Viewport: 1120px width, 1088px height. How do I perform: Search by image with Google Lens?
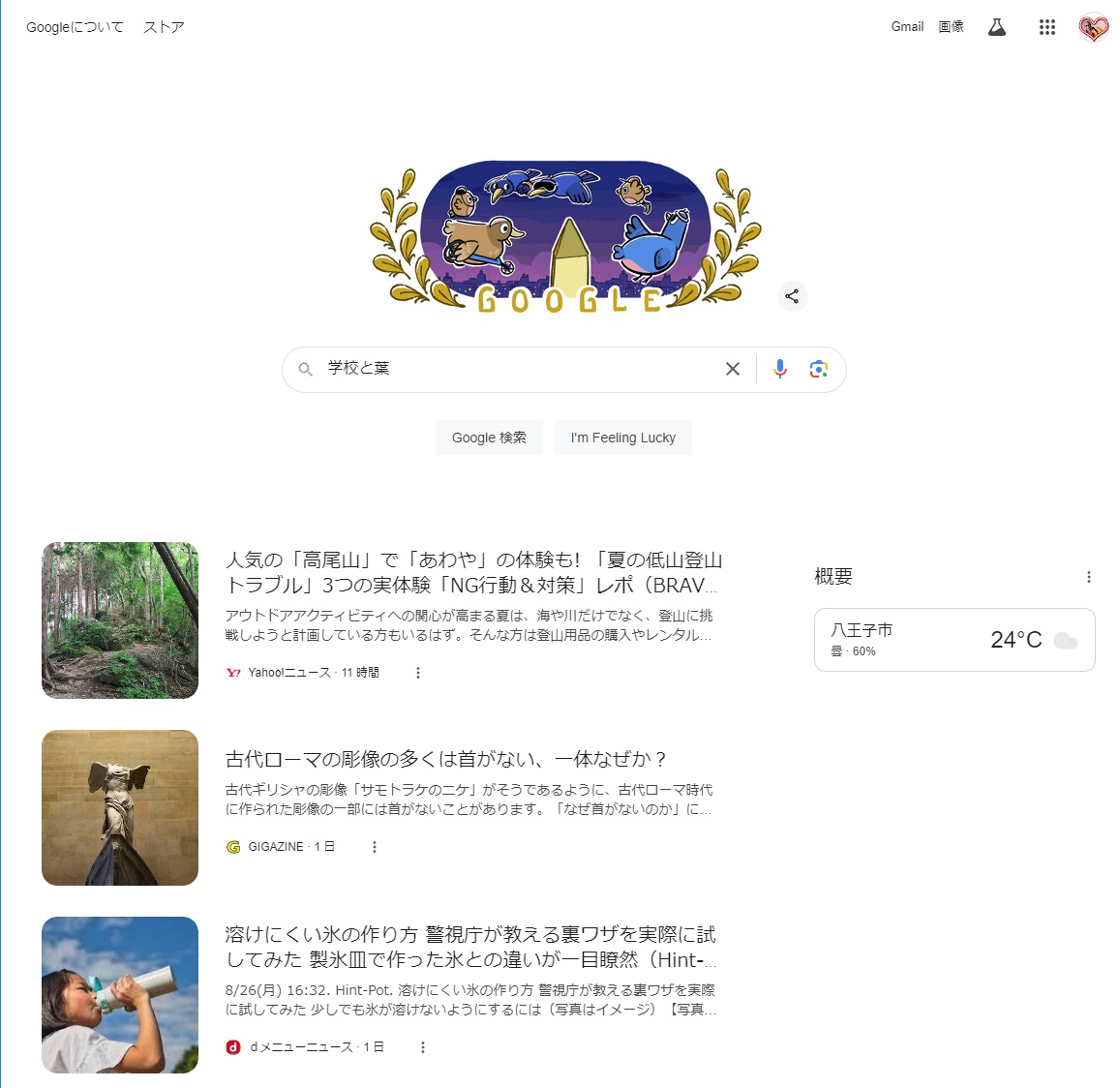coord(819,369)
